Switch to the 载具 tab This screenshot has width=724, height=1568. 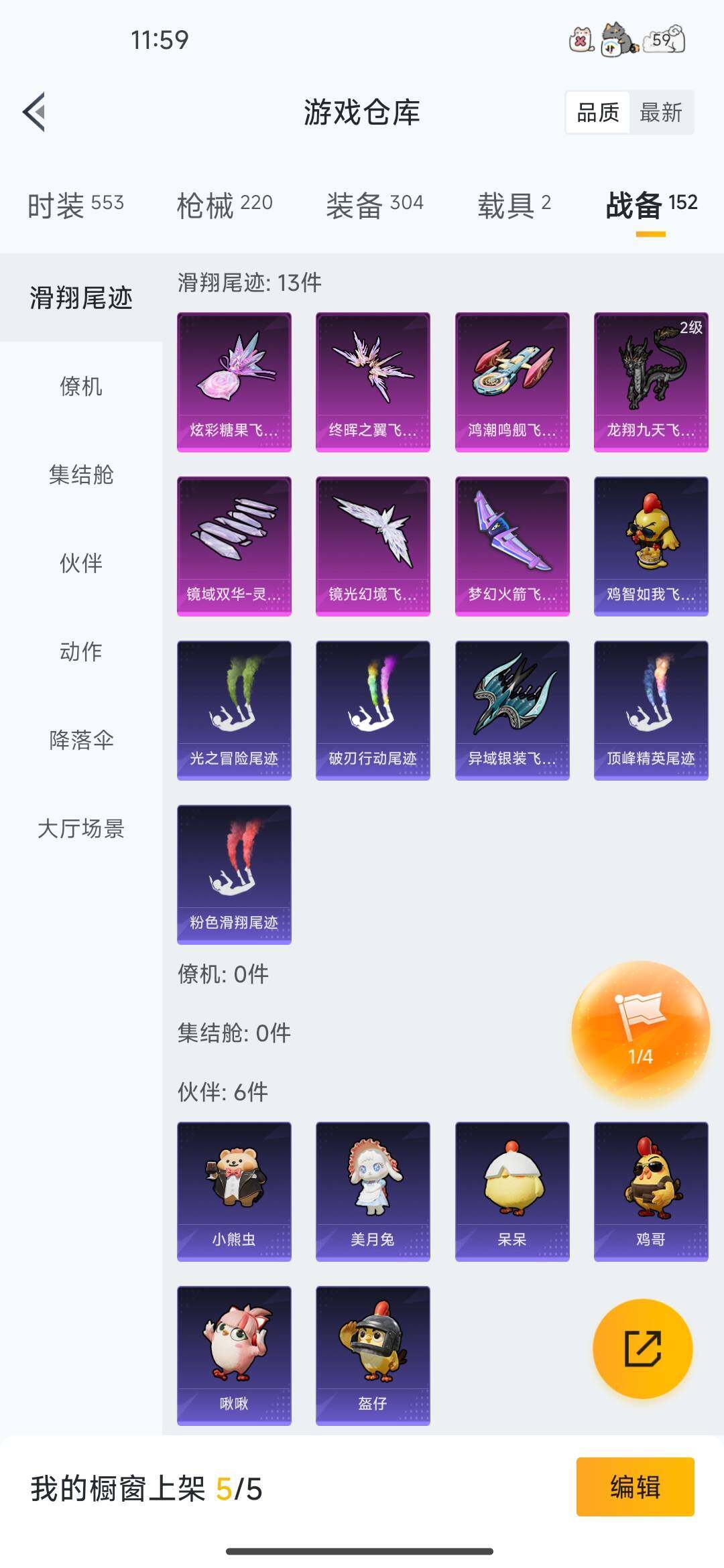click(x=514, y=204)
